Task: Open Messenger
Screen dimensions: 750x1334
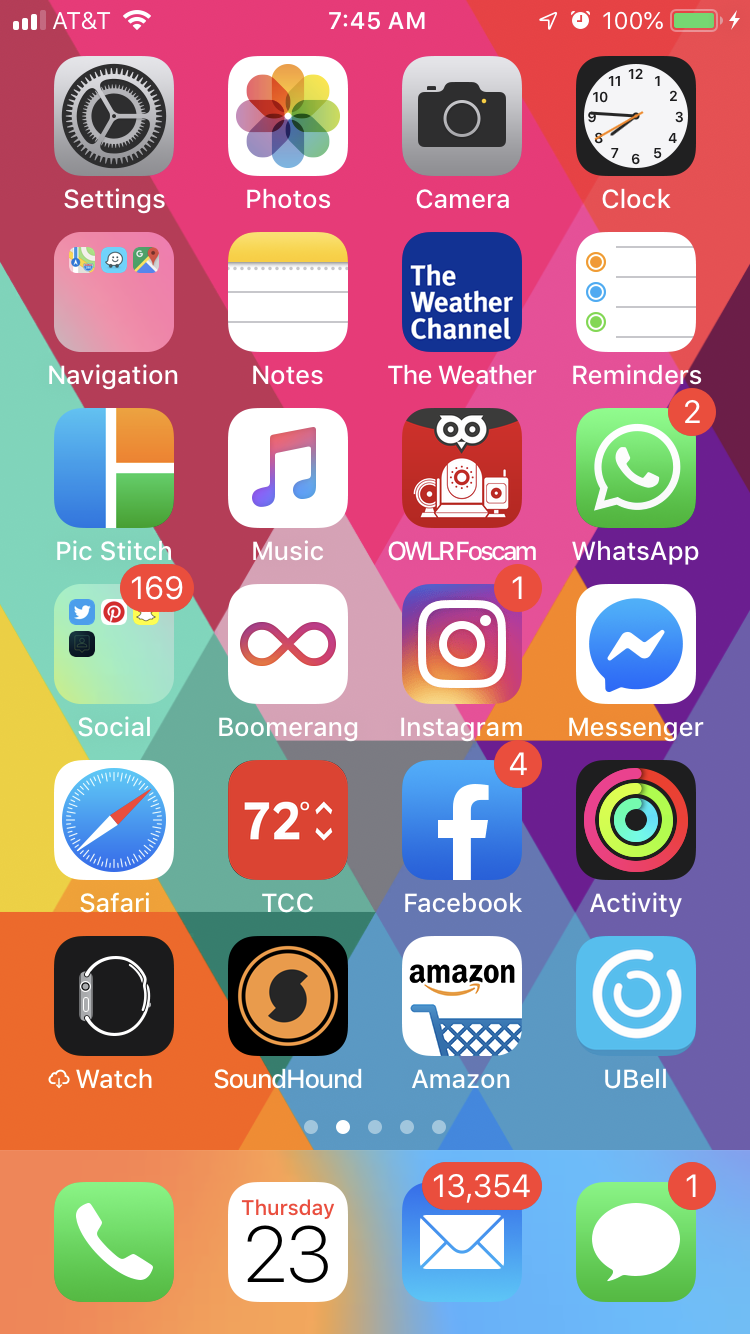Action: click(636, 644)
